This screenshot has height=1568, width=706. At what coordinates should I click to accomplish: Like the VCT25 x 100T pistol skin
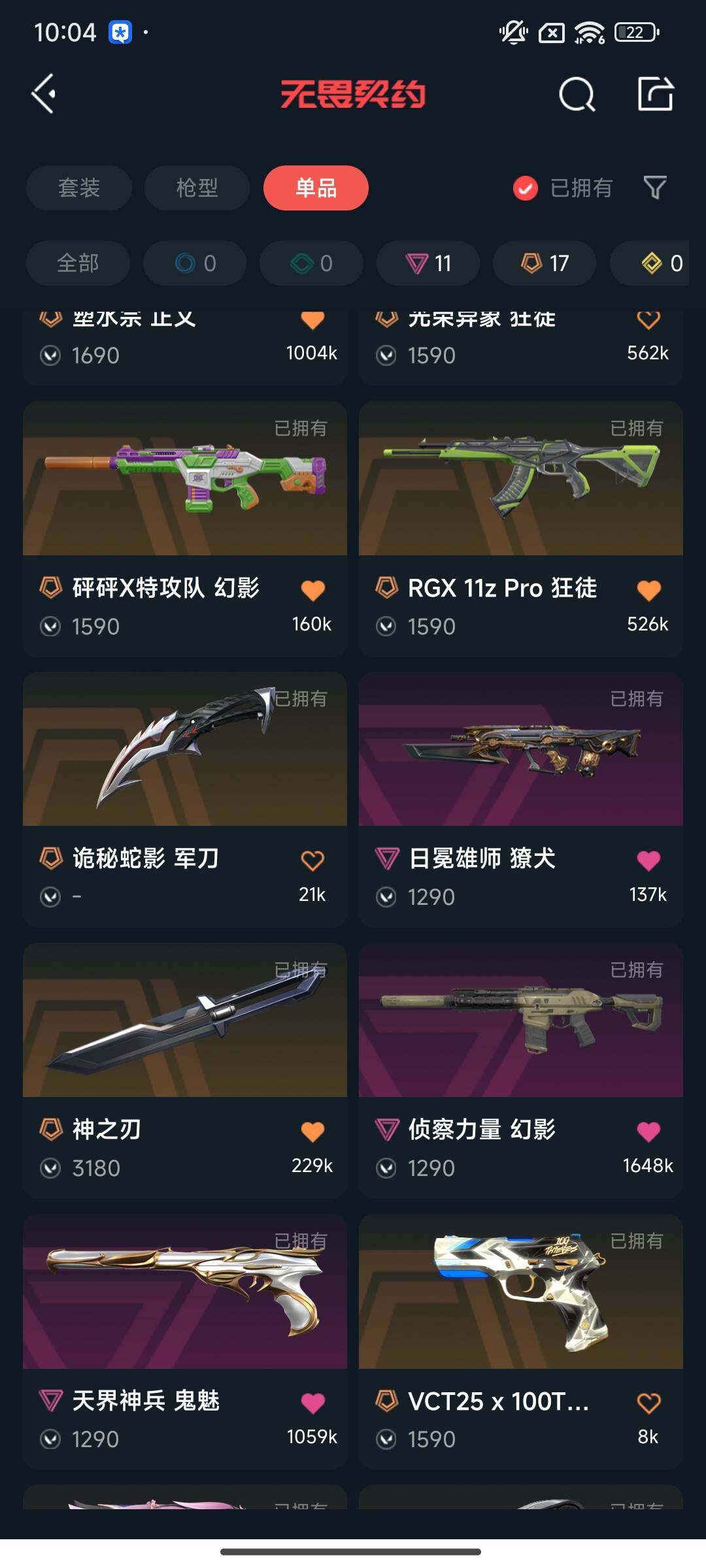(648, 1403)
